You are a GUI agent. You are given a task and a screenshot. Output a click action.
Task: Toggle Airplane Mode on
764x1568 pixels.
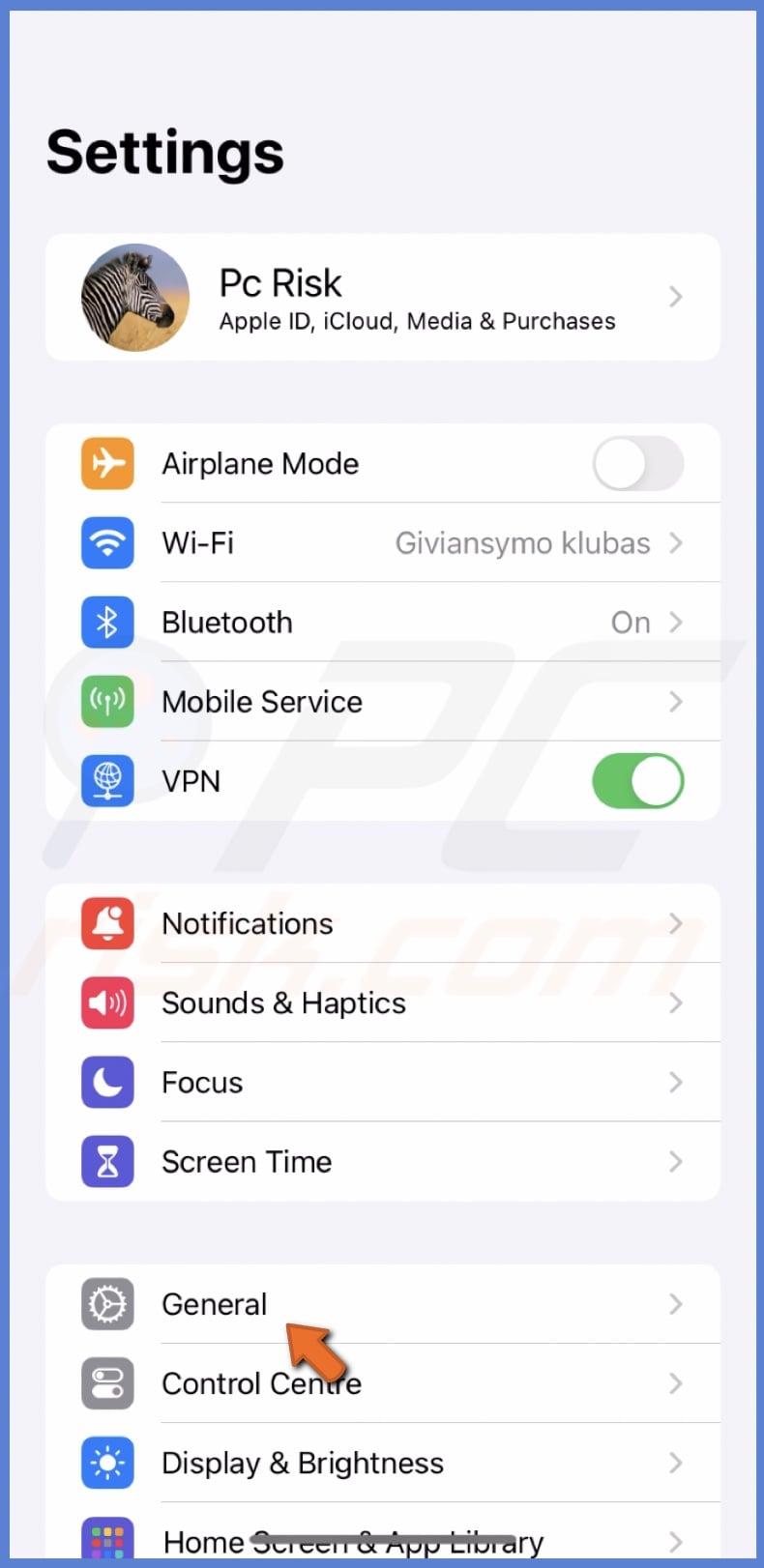point(637,464)
